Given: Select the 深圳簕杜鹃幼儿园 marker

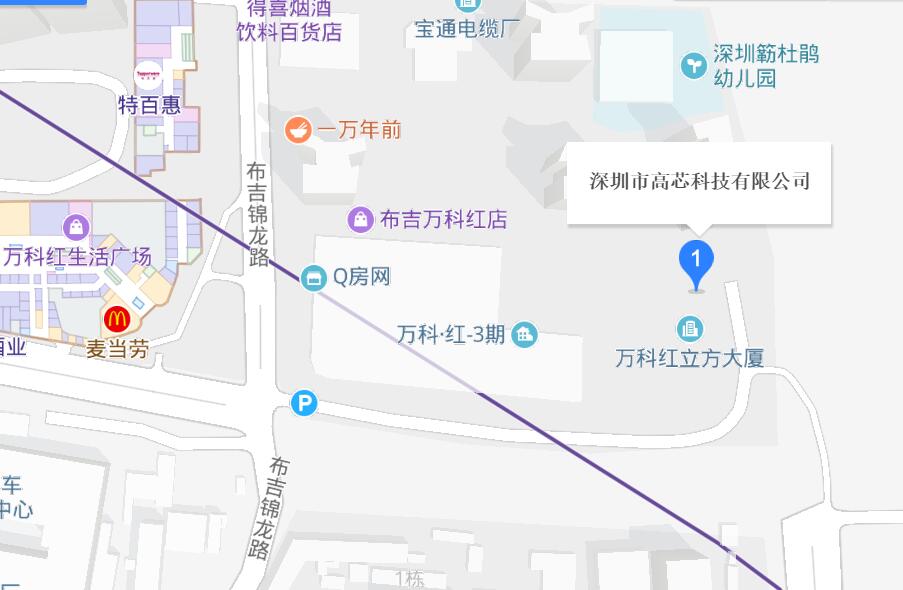Looking at the screenshot, I should point(692,65).
